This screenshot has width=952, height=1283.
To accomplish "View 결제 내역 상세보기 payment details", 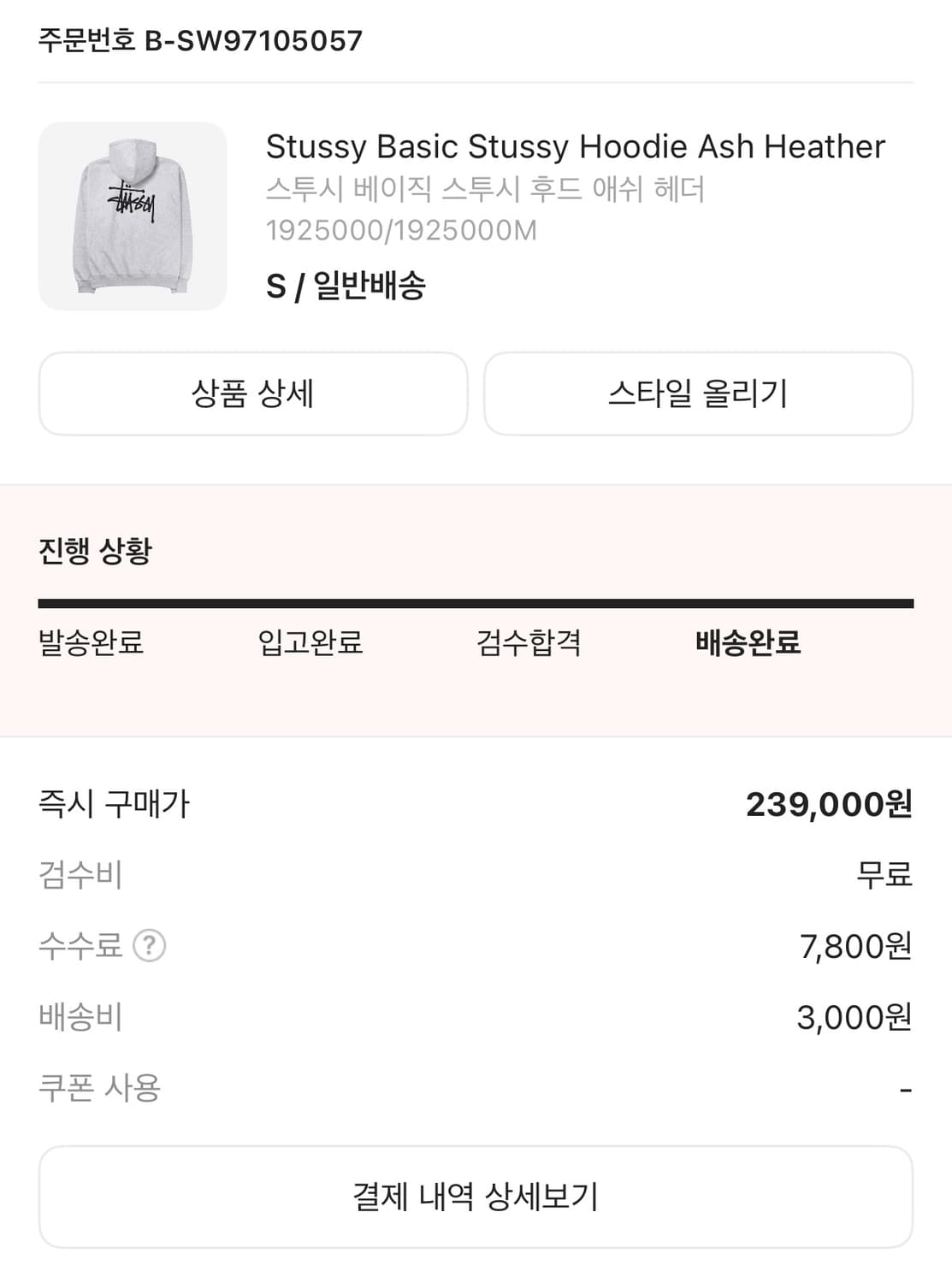I will [476, 1197].
